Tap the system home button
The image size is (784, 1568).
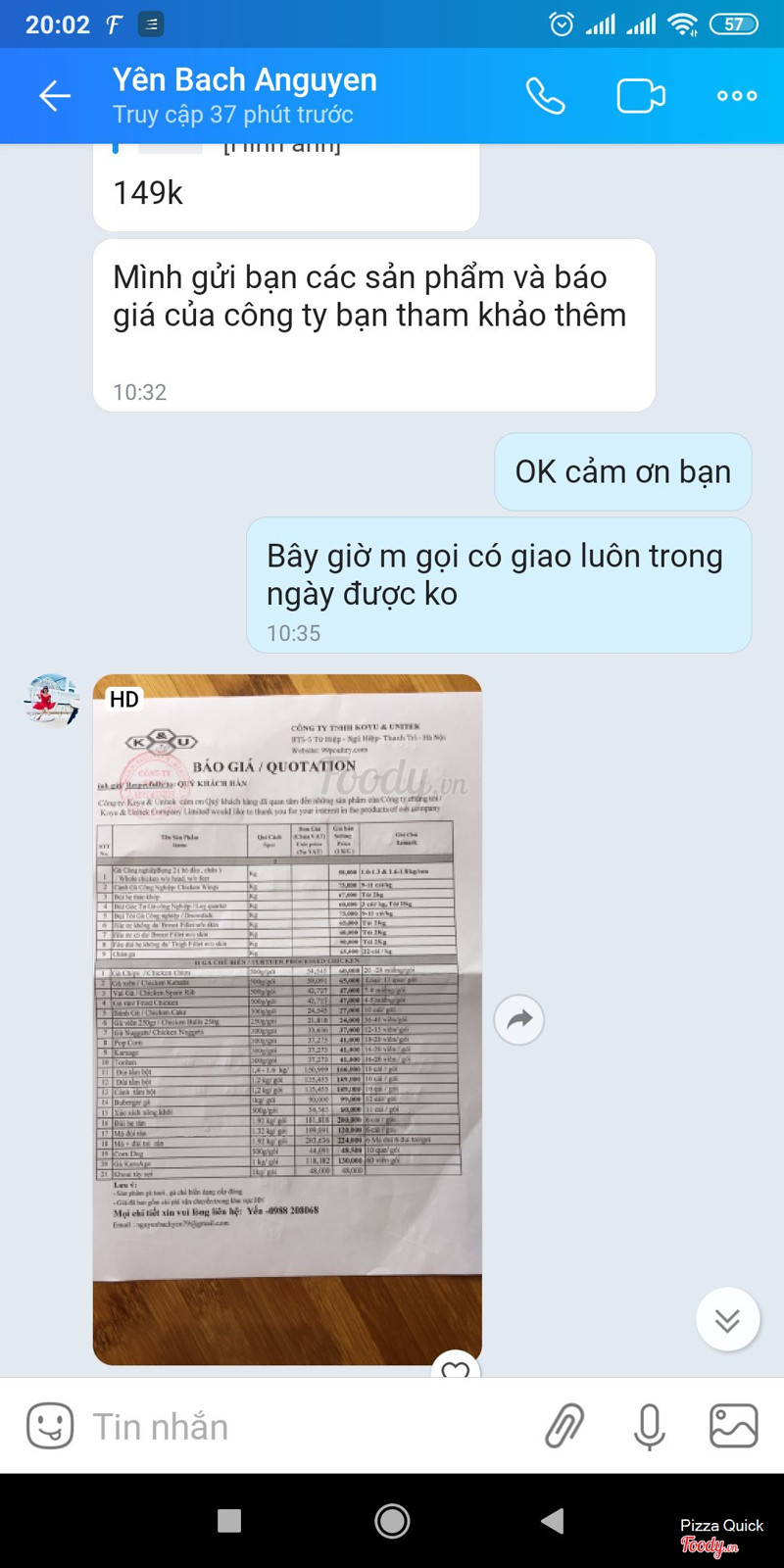[x=392, y=1520]
